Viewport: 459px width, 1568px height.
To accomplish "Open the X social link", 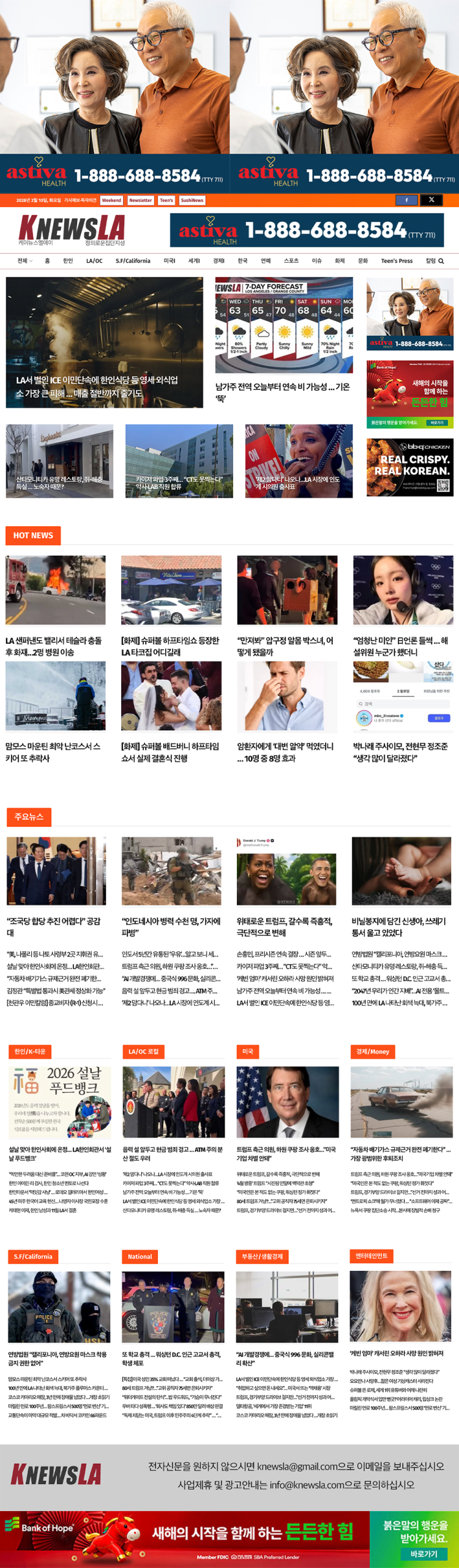I will pyautogui.click(x=431, y=200).
